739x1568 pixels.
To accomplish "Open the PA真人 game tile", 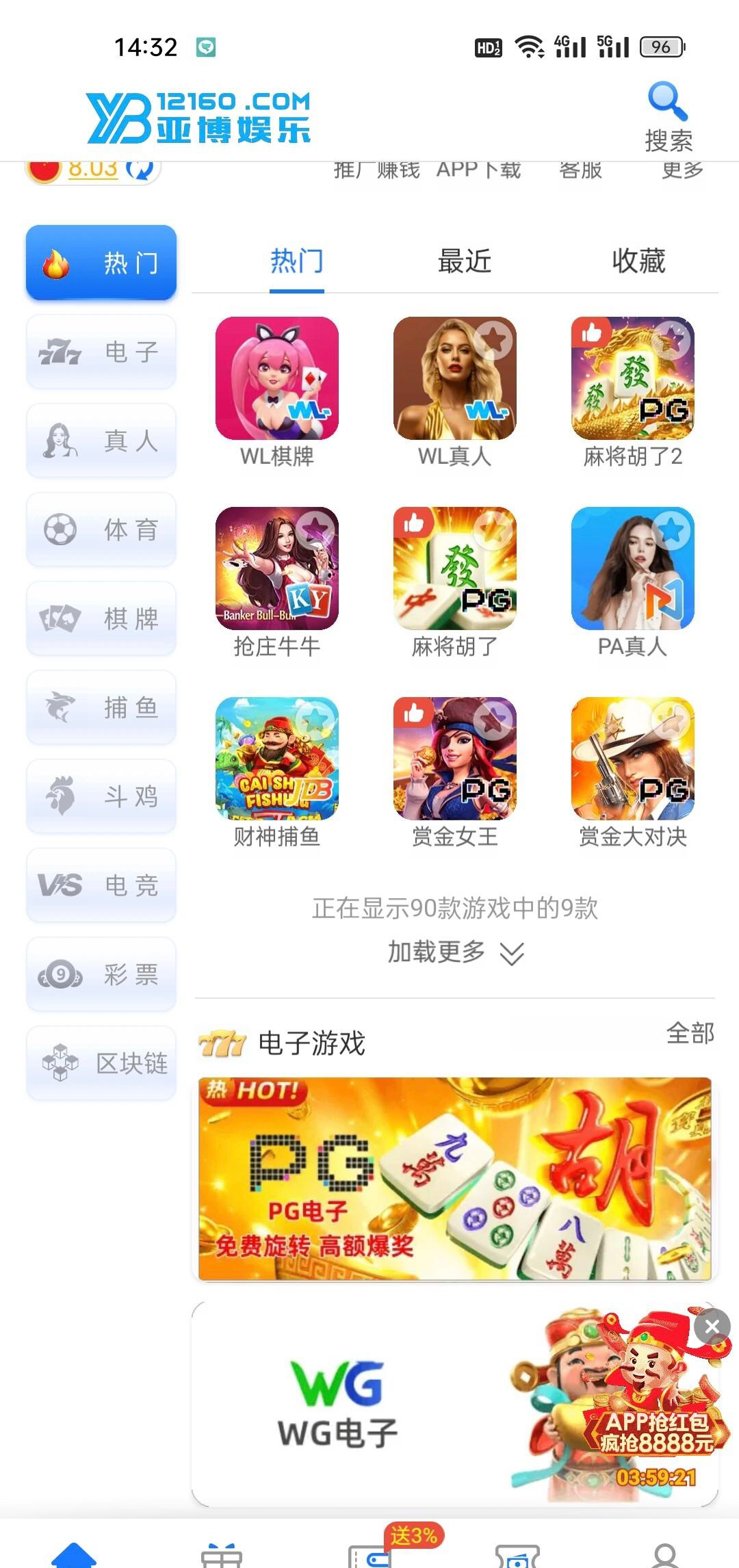I will pos(632,569).
